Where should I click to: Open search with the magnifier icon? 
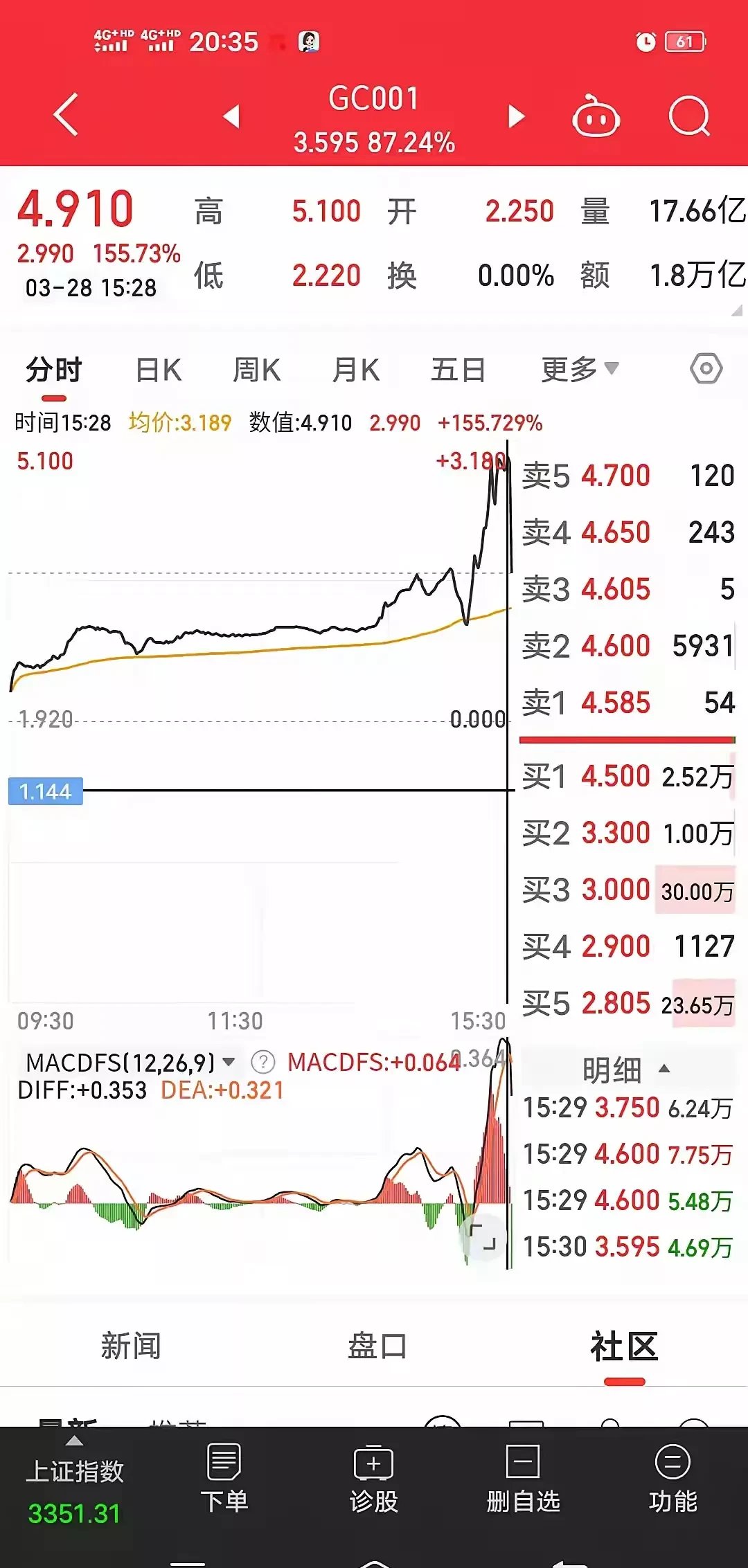coord(688,116)
